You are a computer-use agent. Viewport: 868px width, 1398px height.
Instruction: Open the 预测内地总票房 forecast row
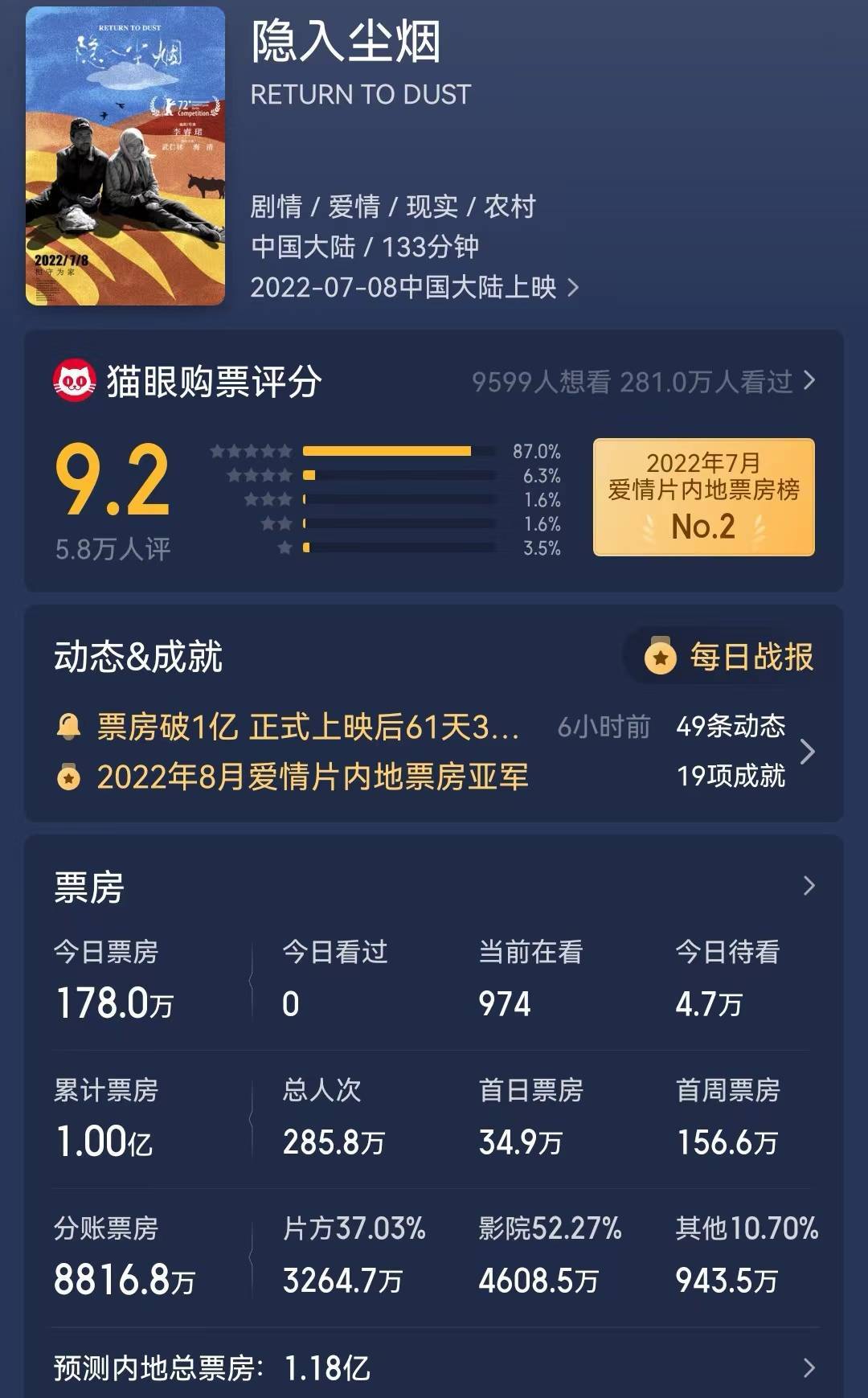coord(434,1367)
